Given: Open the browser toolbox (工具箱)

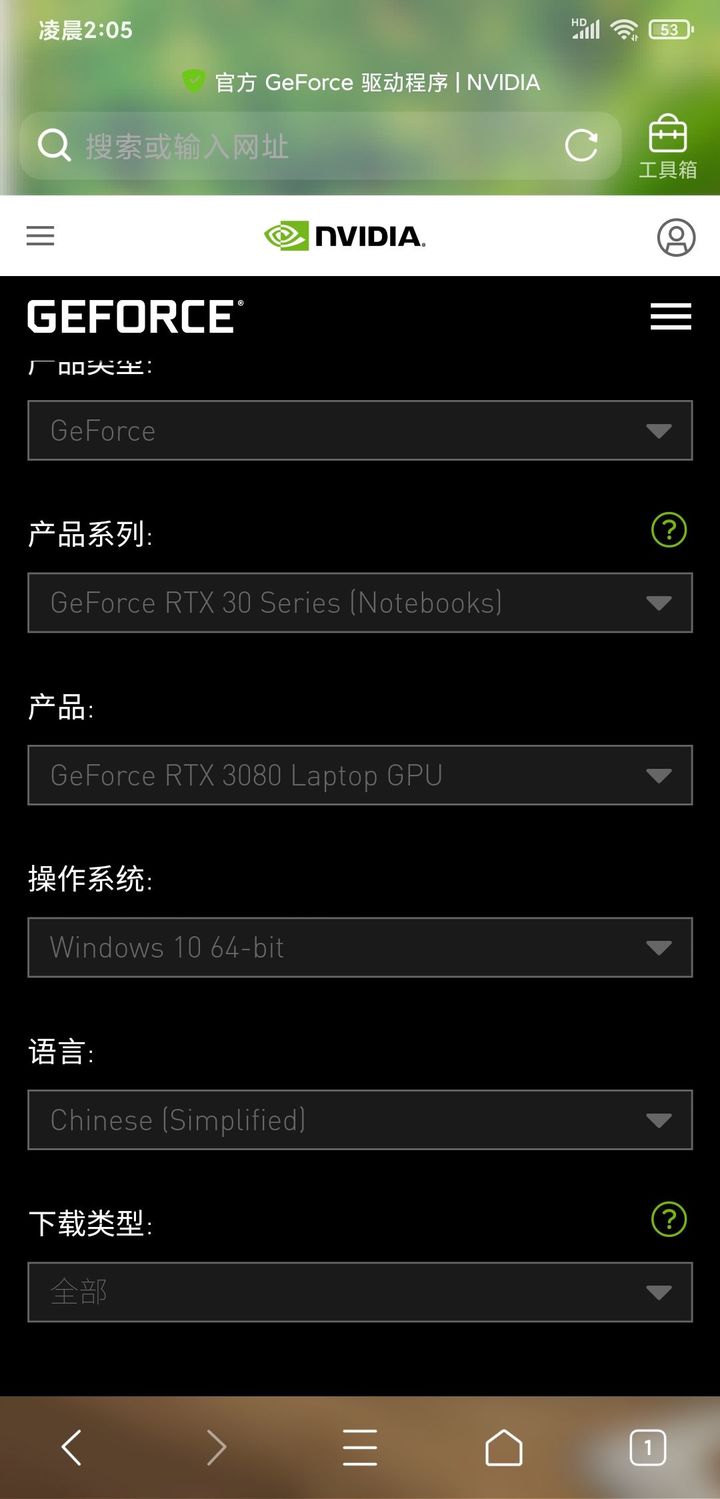Looking at the screenshot, I should click(x=667, y=147).
